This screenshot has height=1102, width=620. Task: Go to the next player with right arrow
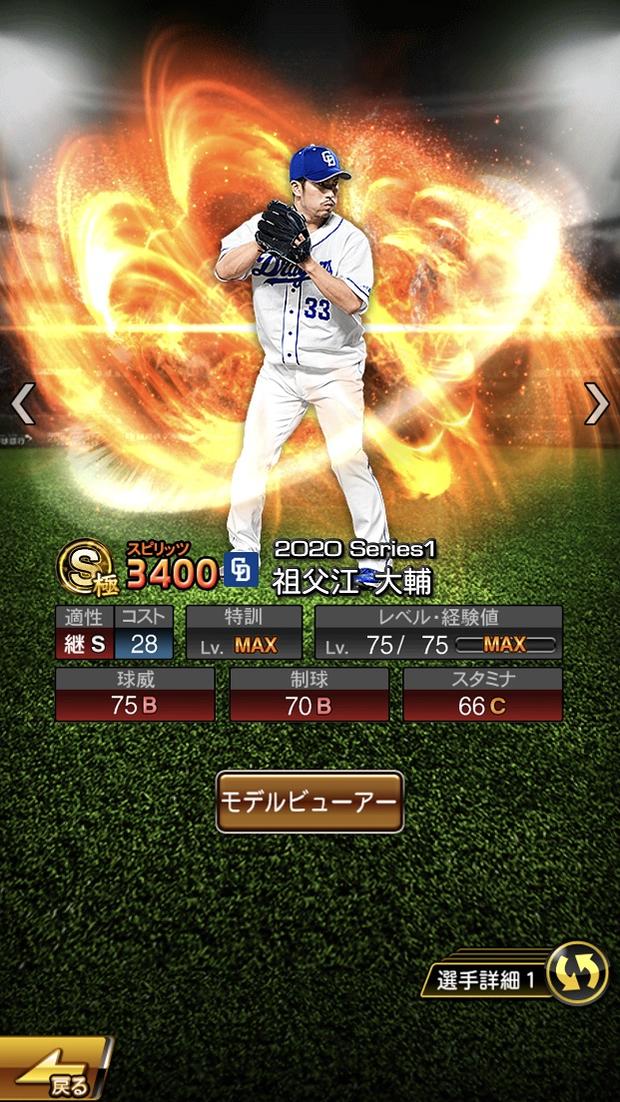[x=597, y=404]
